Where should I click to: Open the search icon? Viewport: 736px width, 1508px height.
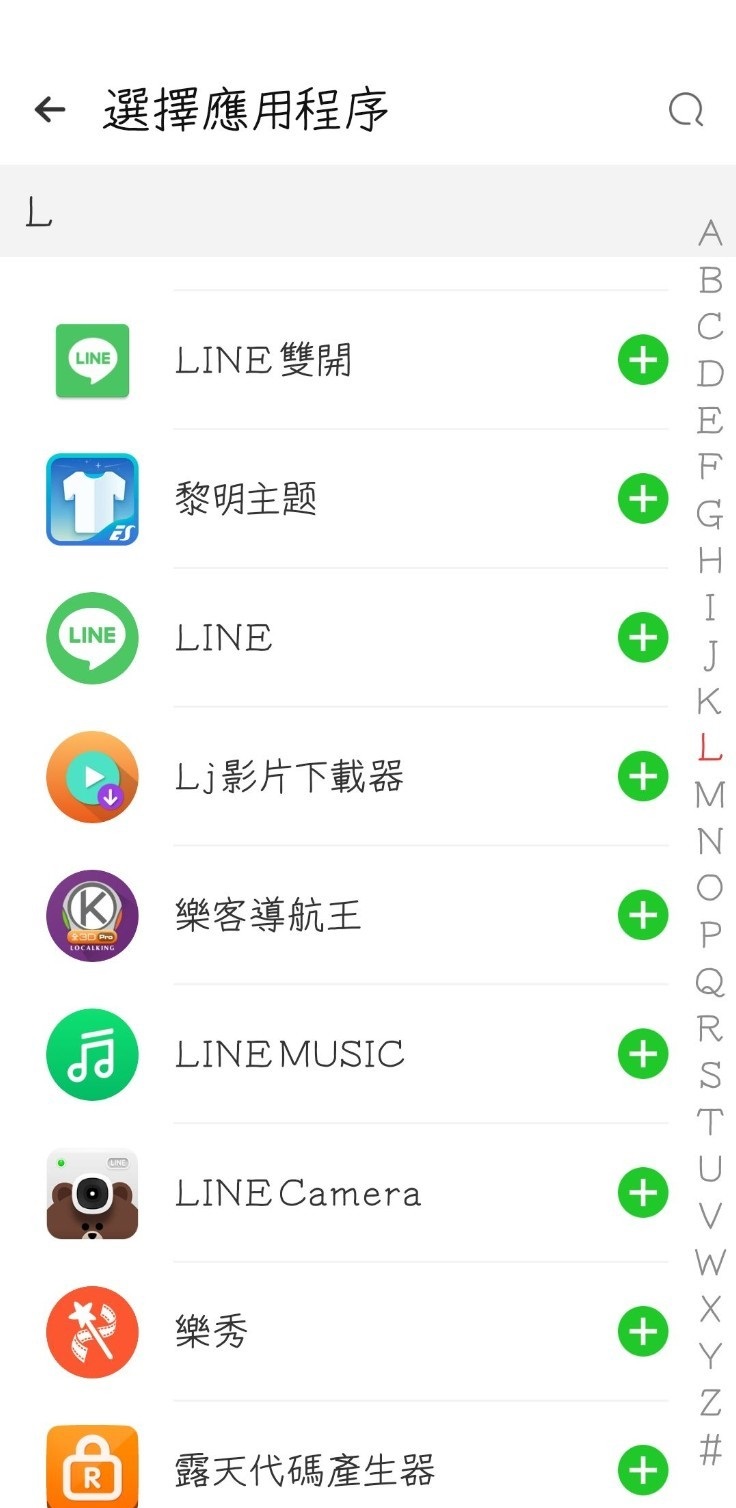pyautogui.click(x=686, y=110)
